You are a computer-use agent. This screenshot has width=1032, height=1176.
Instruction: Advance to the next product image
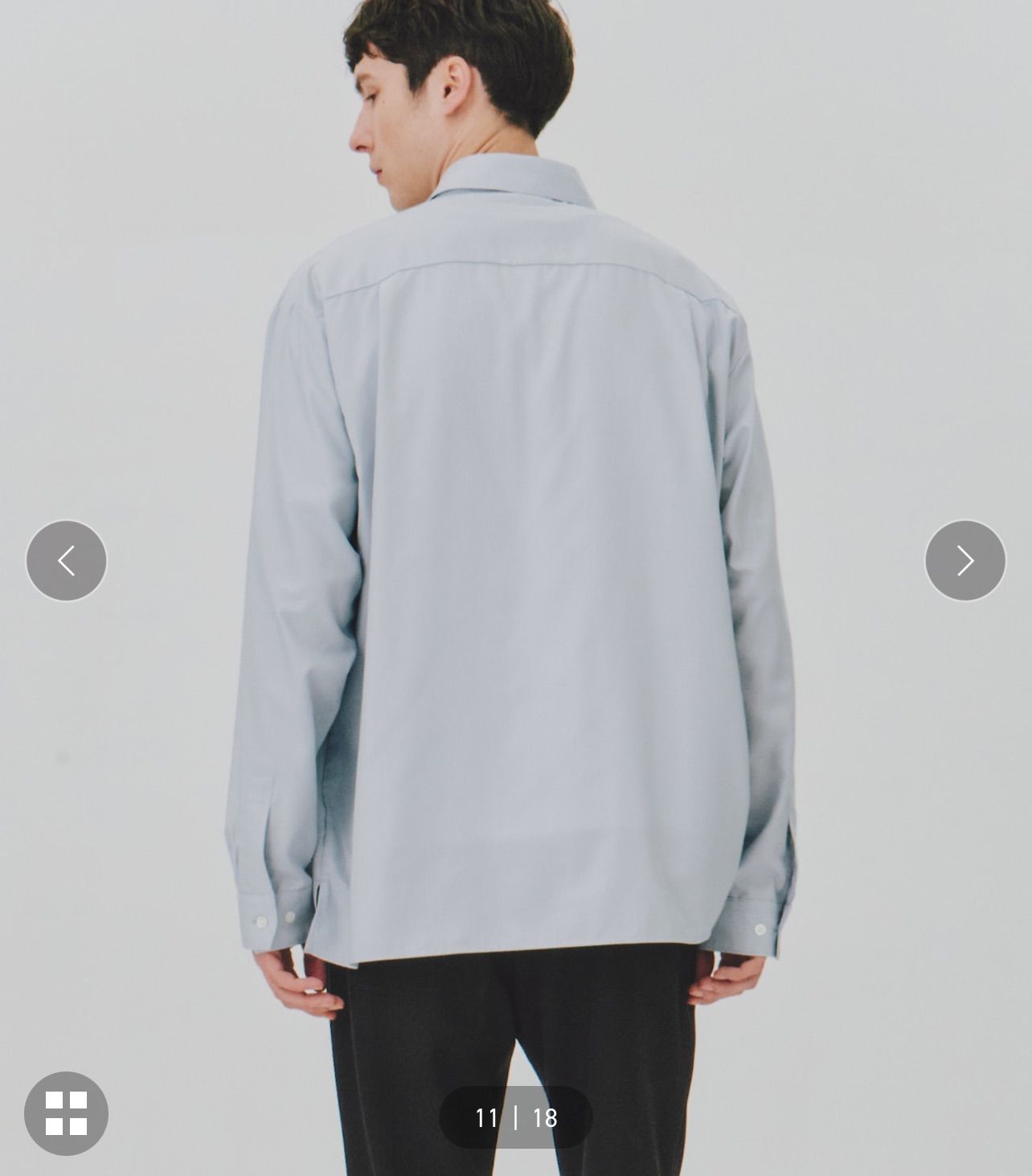[964, 560]
